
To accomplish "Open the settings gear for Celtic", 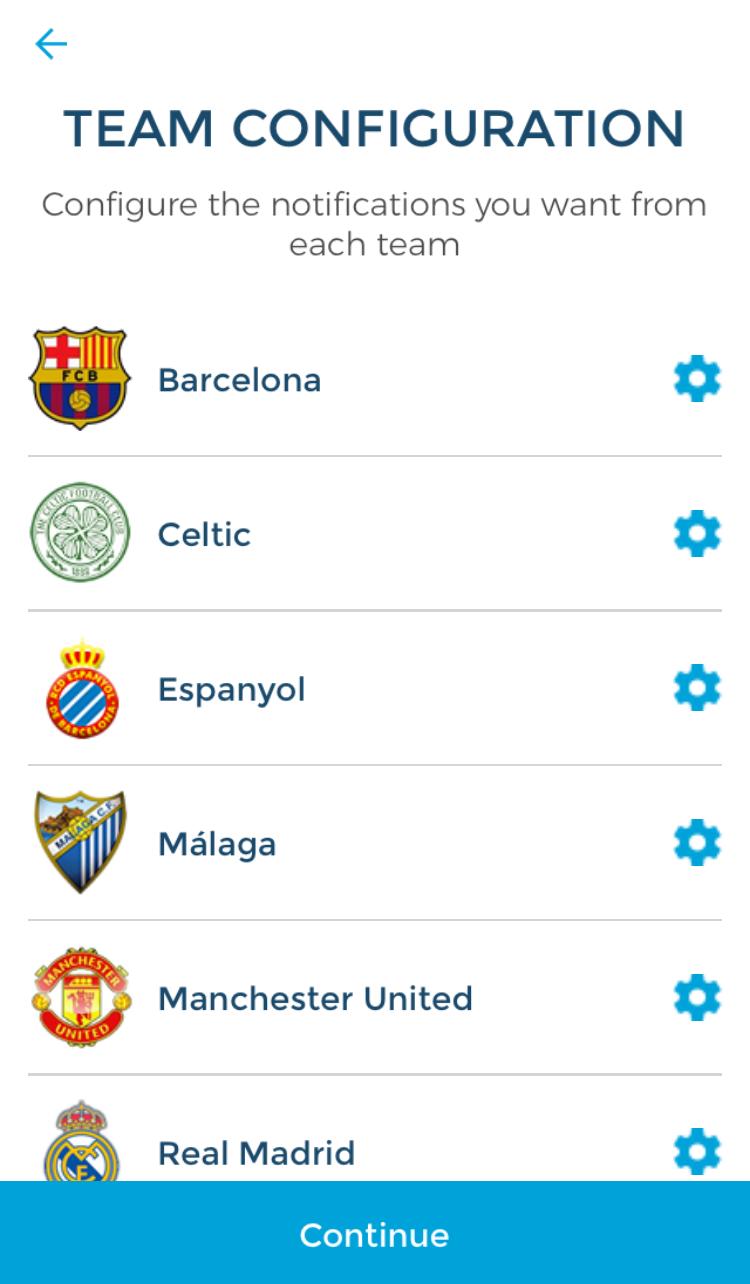I will click(x=697, y=534).
